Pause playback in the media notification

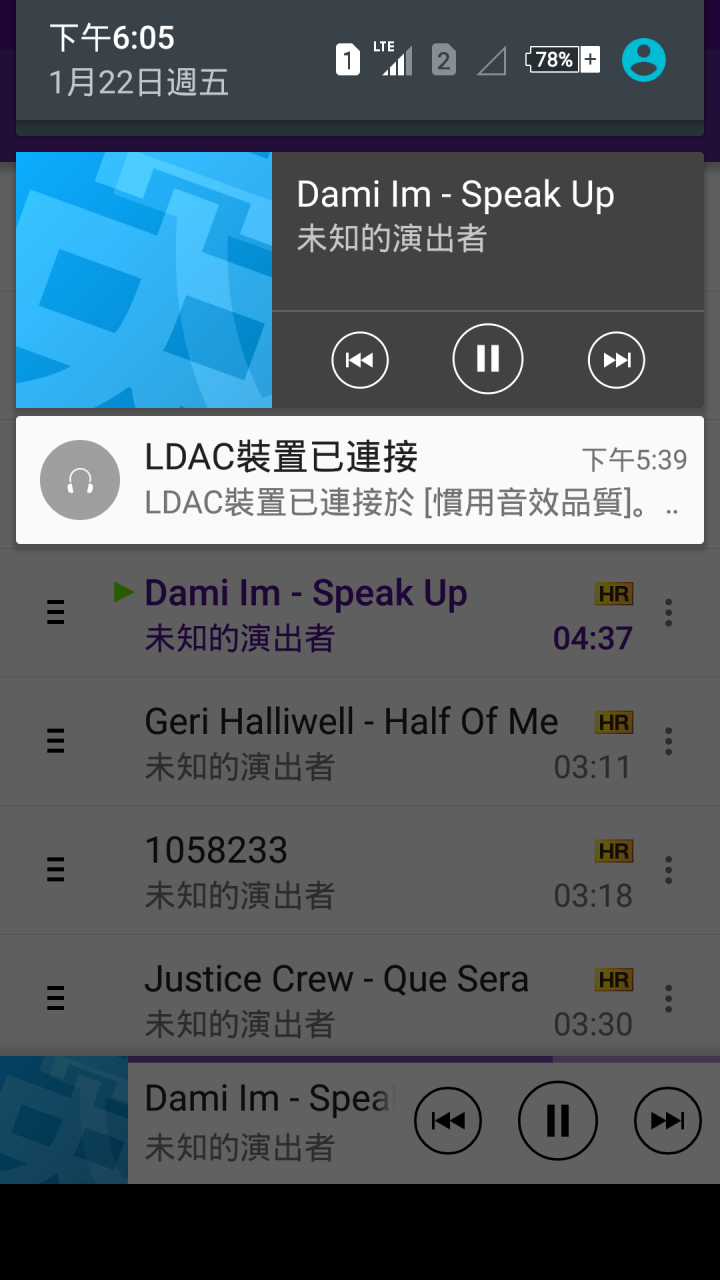click(x=488, y=358)
